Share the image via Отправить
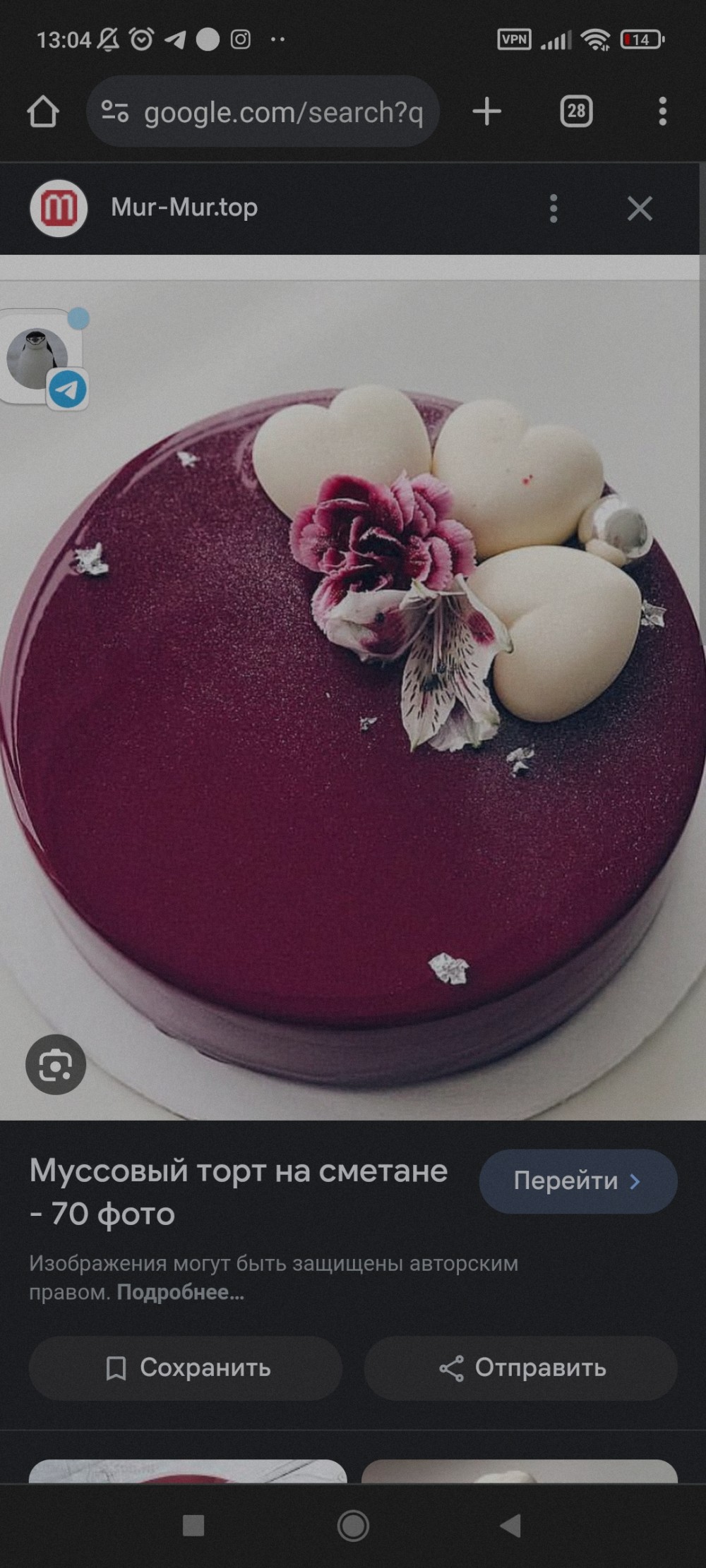The width and height of the screenshot is (706, 1568). coord(521,1368)
